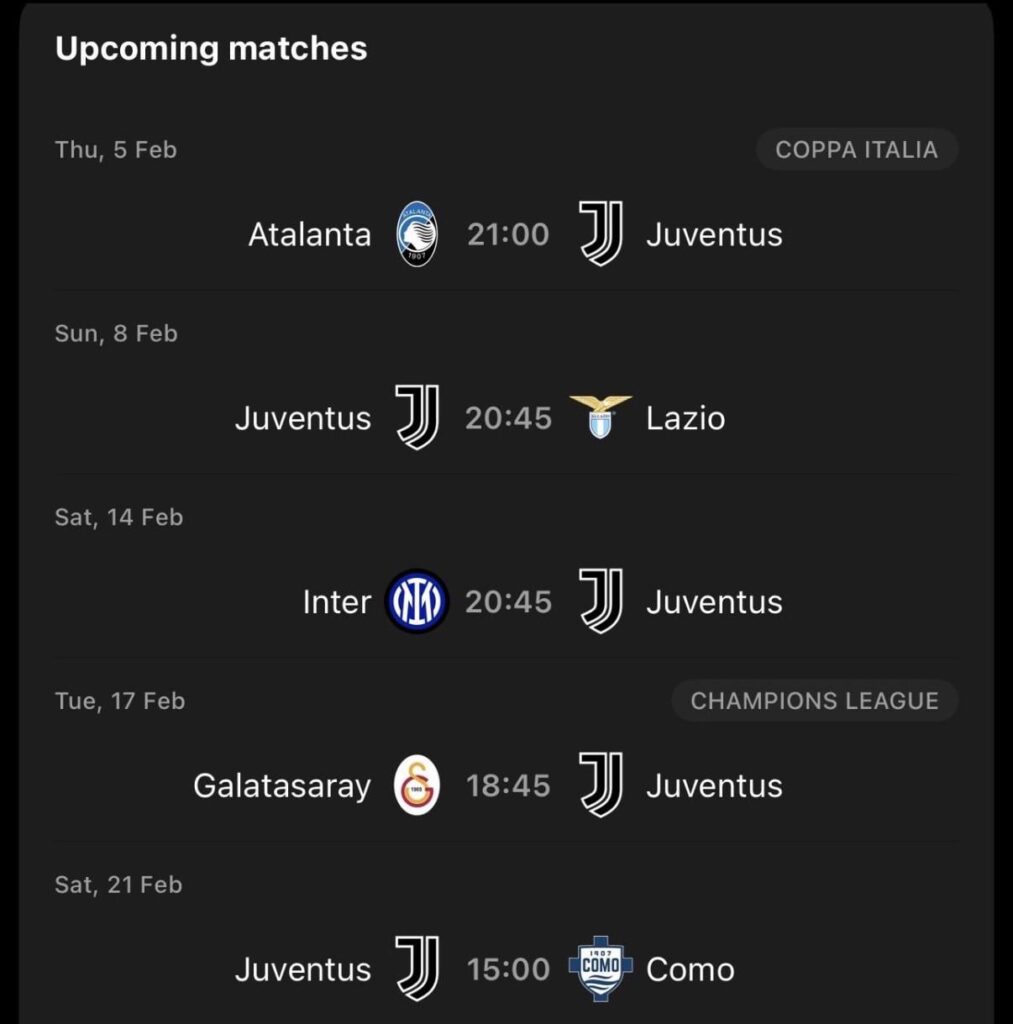Screen dimensions: 1013x1024
Task: Click the Juventus badge in the Galatasaray fixture
Action: (603, 785)
